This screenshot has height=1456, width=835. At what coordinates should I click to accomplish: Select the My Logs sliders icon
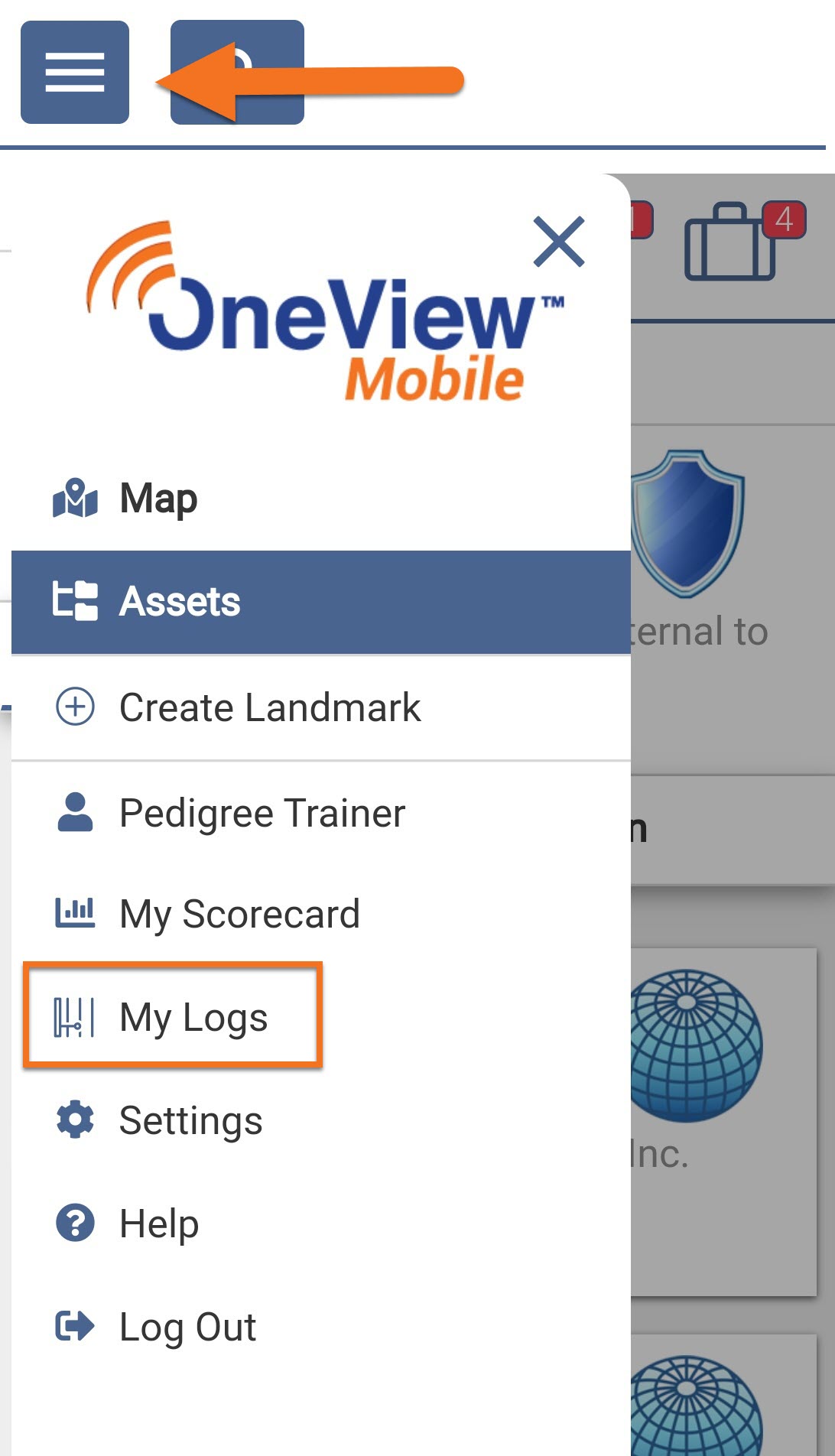(x=74, y=1016)
